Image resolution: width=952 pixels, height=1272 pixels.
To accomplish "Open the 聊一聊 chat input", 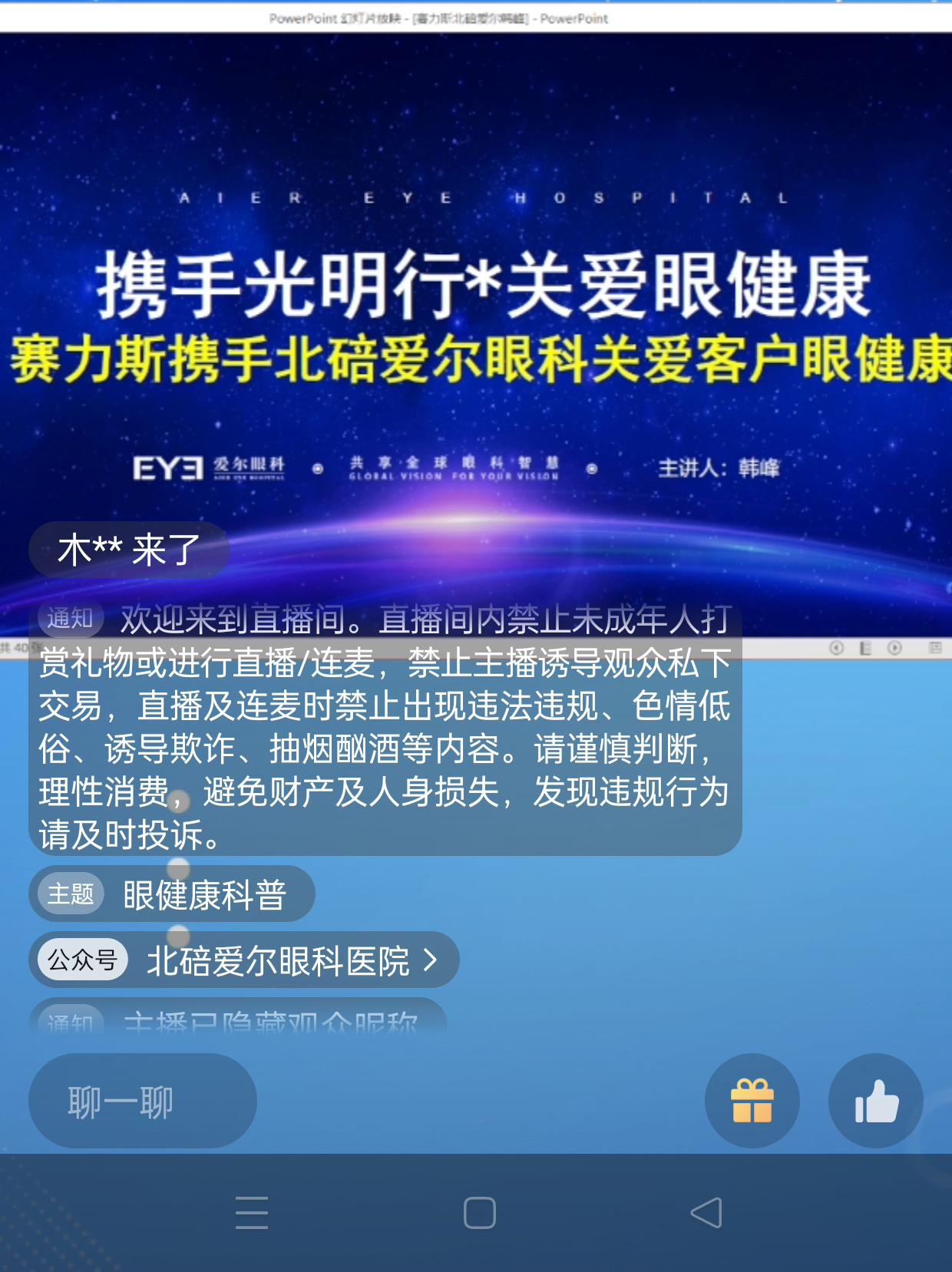I will (143, 1102).
